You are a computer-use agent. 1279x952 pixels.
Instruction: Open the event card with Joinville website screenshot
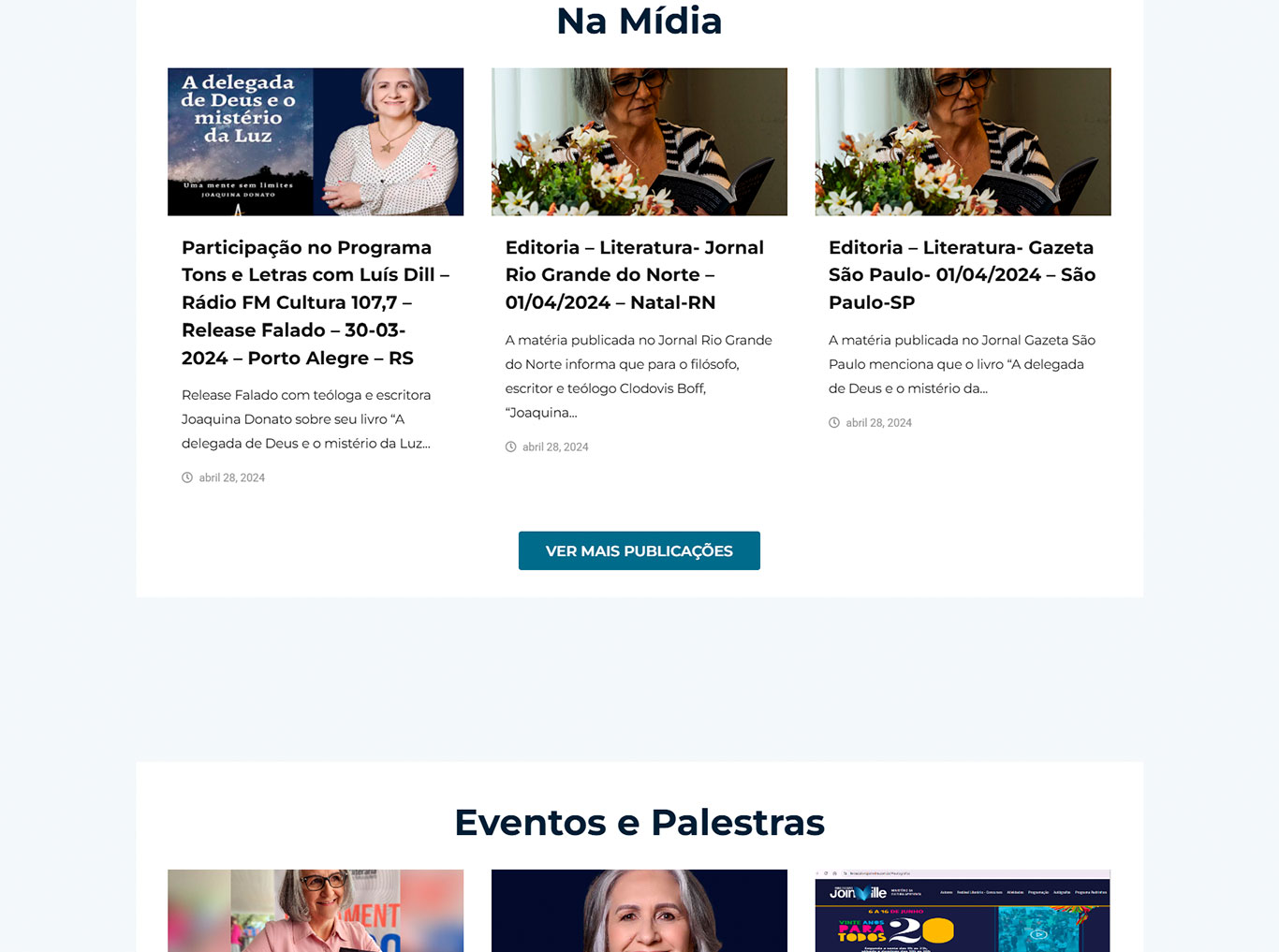click(963, 911)
